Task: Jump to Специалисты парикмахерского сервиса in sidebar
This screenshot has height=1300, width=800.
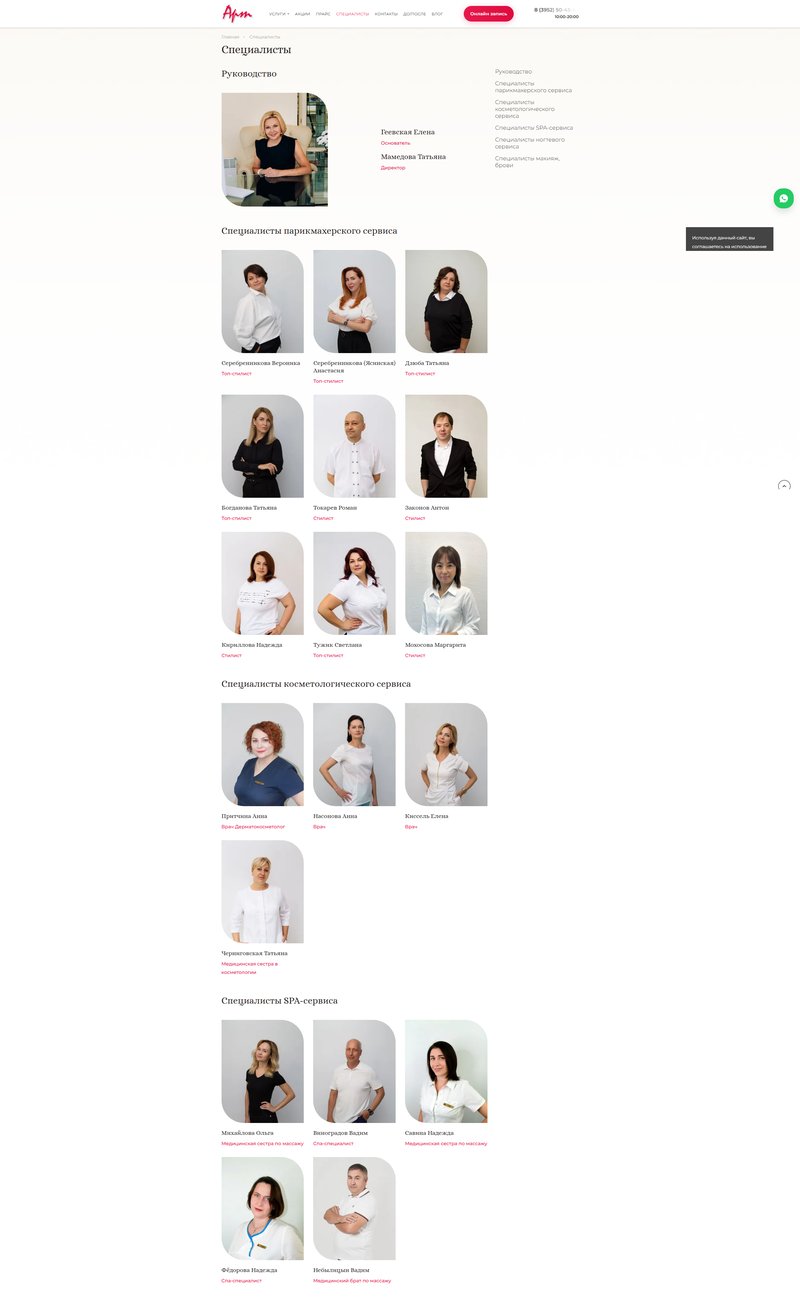Action: (x=533, y=87)
